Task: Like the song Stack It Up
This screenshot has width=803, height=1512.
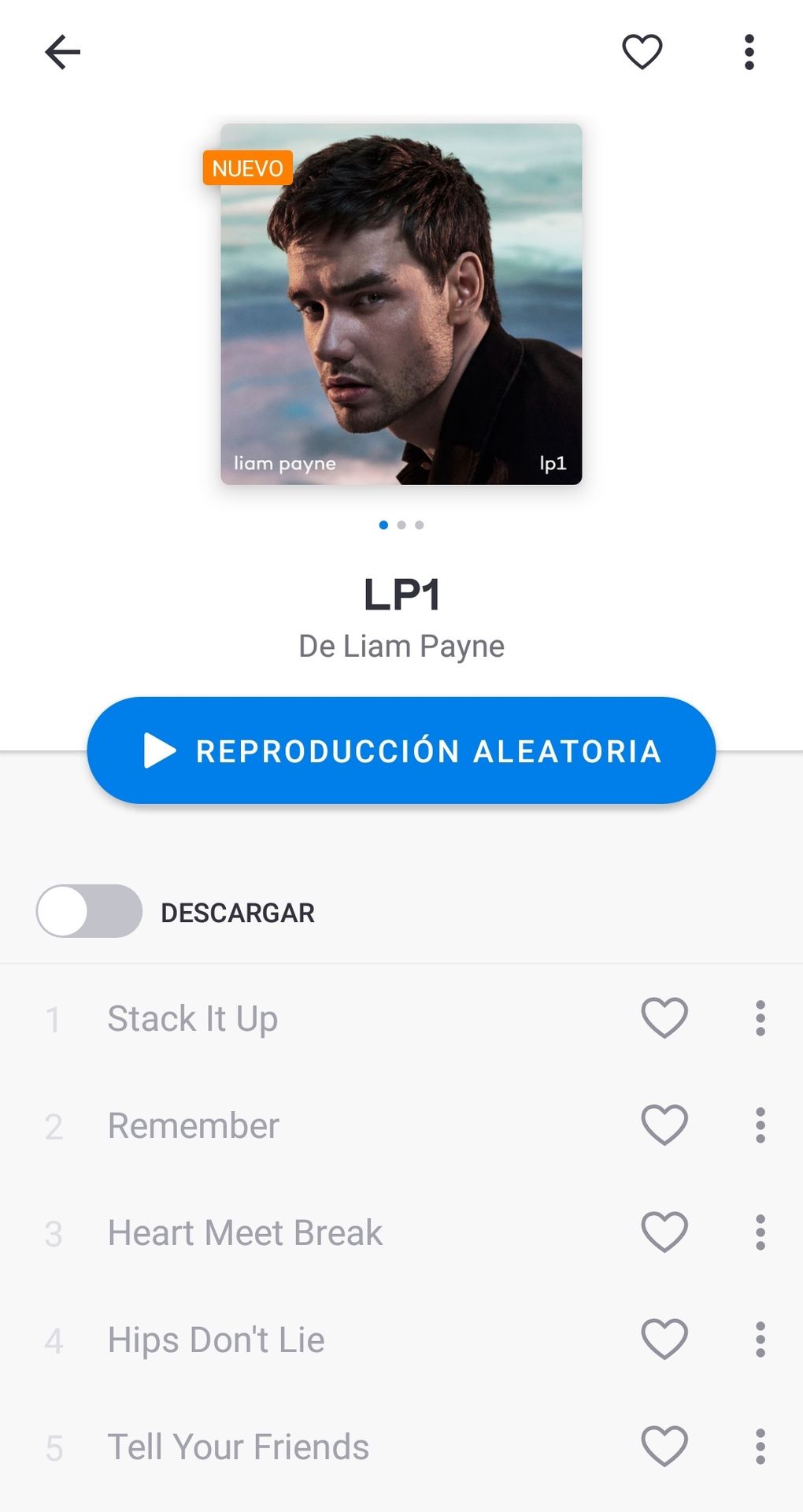Action: coord(664,1017)
